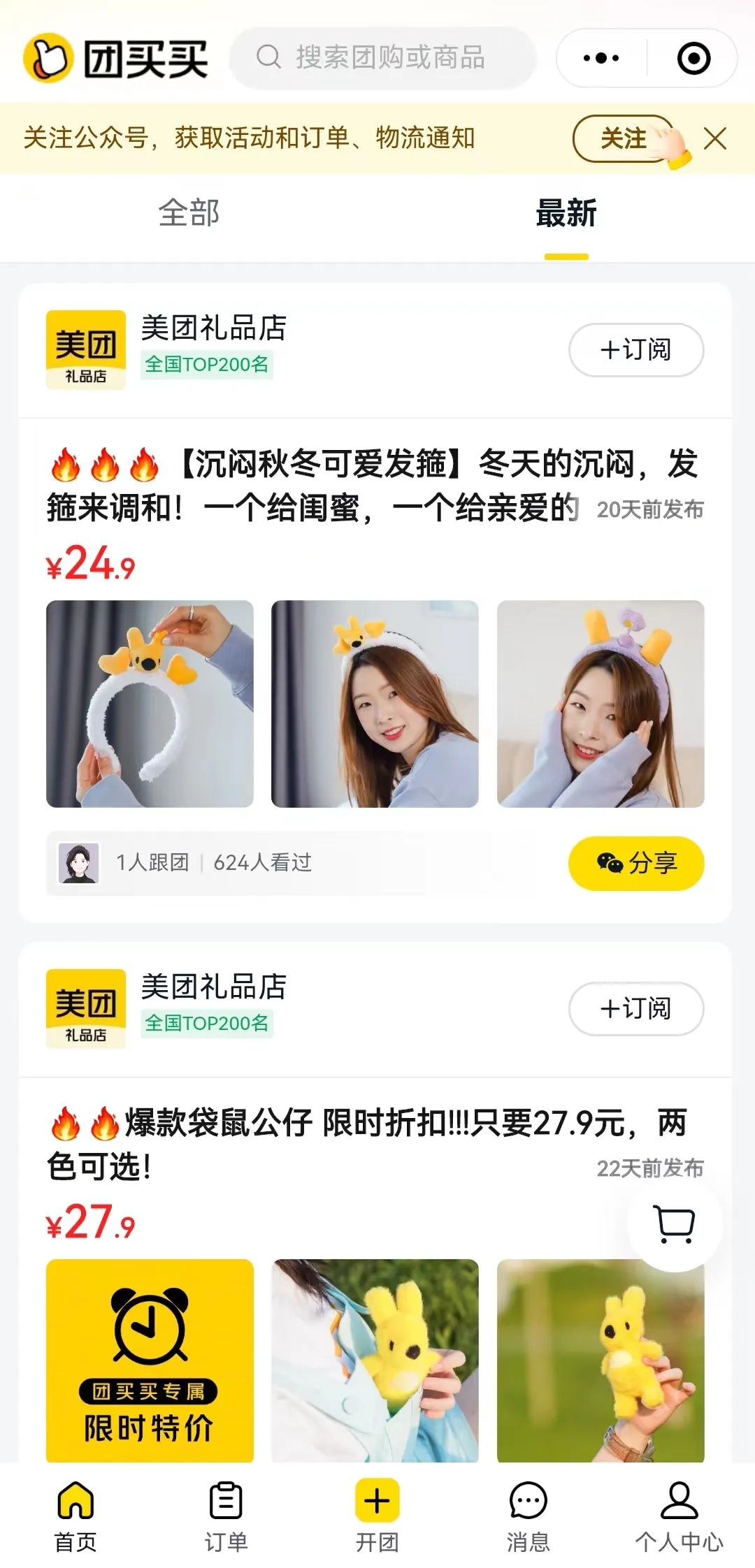Open the floating shopping cart
This screenshot has width=755, height=1568.
[675, 1224]
